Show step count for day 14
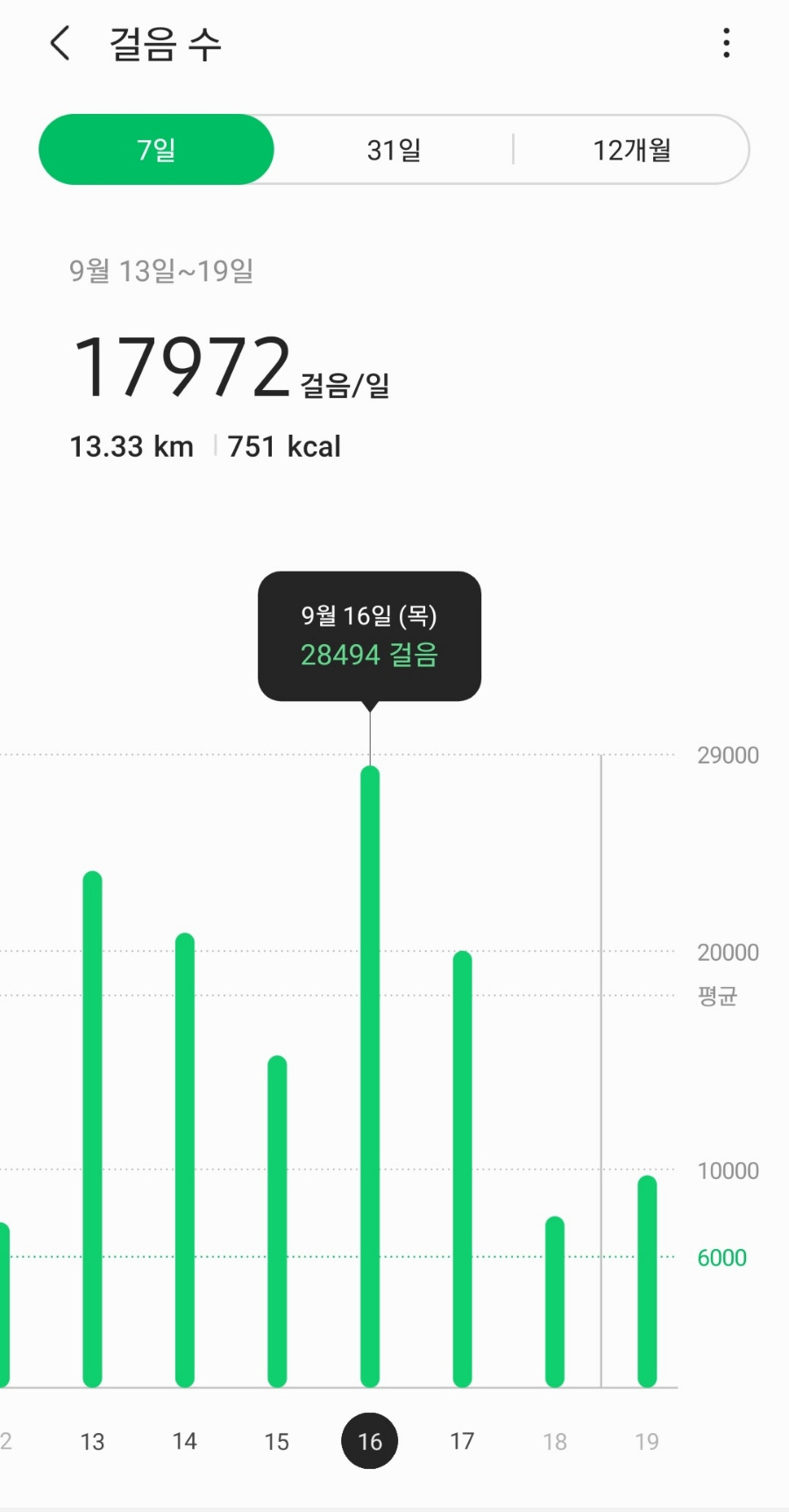Image resolution: width=789 pixels, height=1512 pixels. pyautogui.click(x=185, y=1441)
